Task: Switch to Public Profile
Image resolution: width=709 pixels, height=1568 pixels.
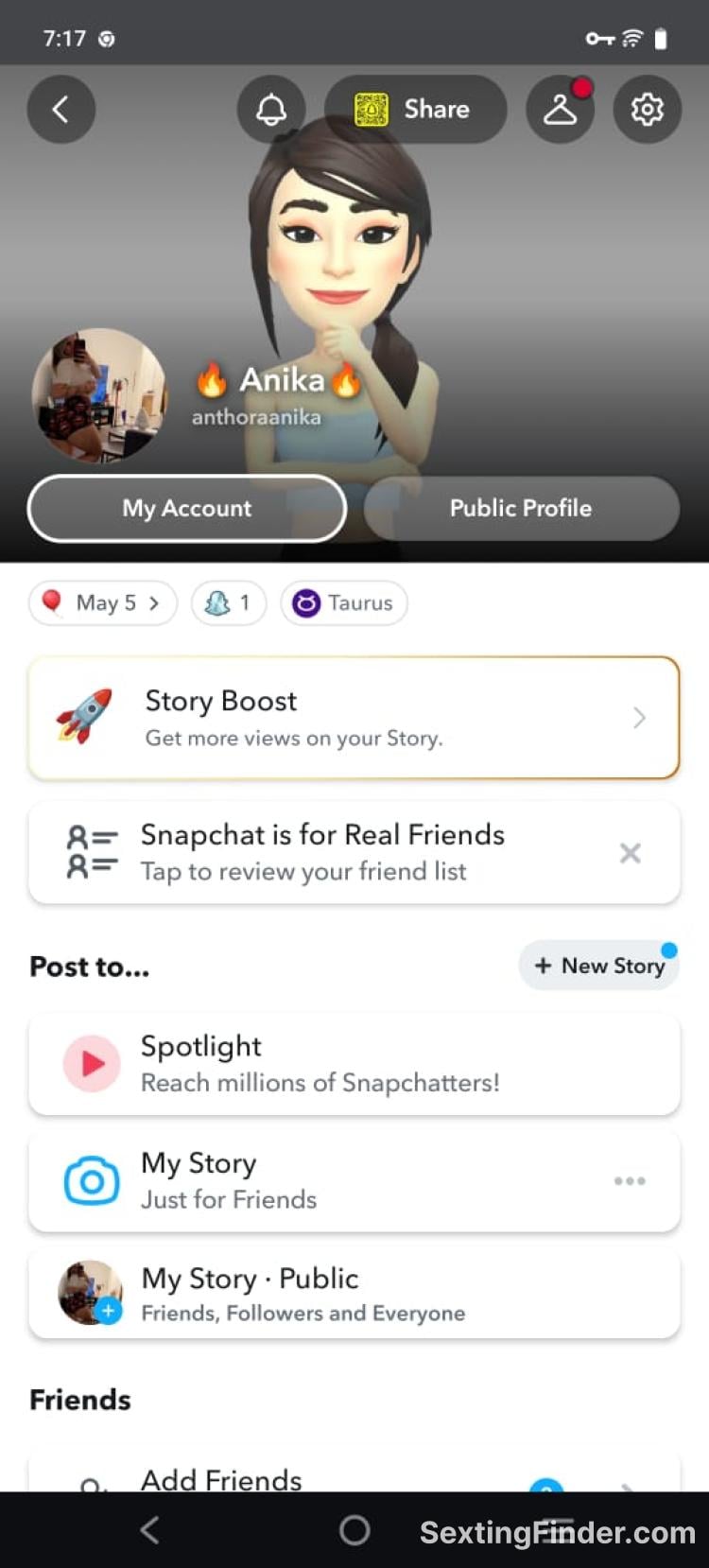Action: pyautogui.click(x=521, y=509)
